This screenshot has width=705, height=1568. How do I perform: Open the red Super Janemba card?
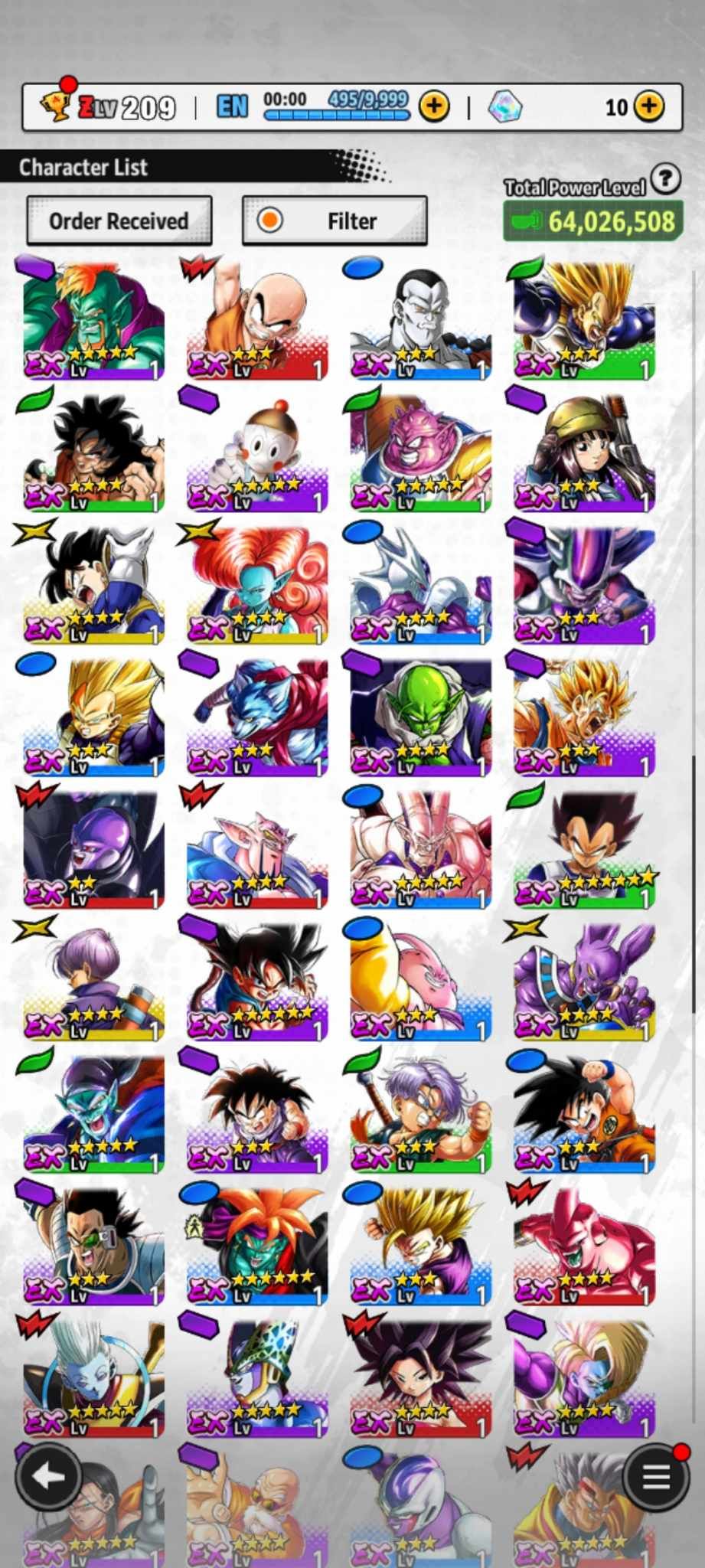(x=584, y=1246)
